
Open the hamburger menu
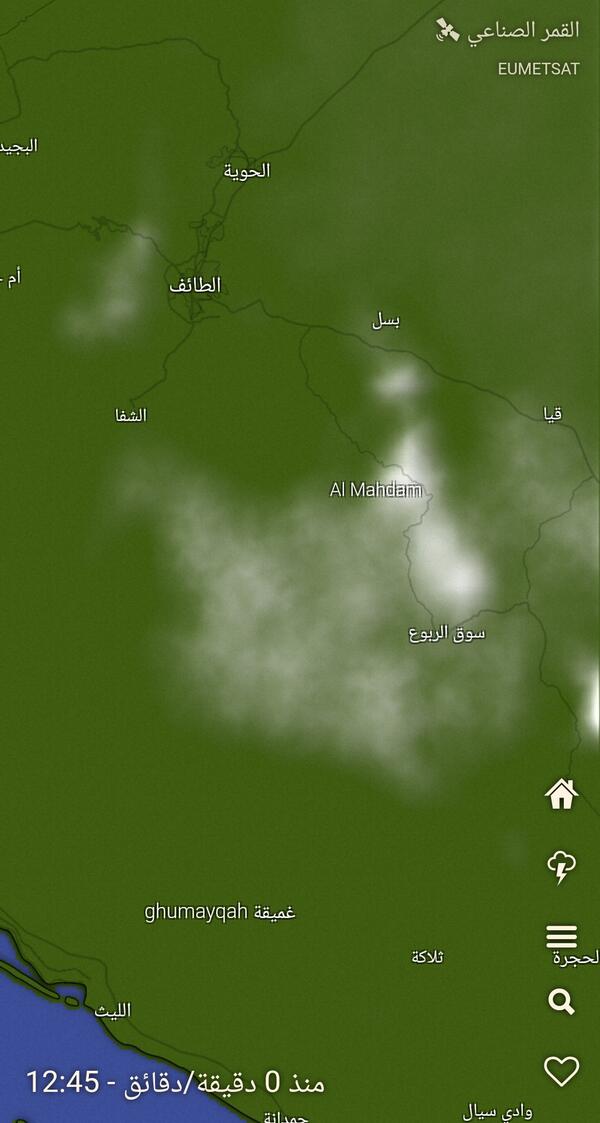pos(561,936)
